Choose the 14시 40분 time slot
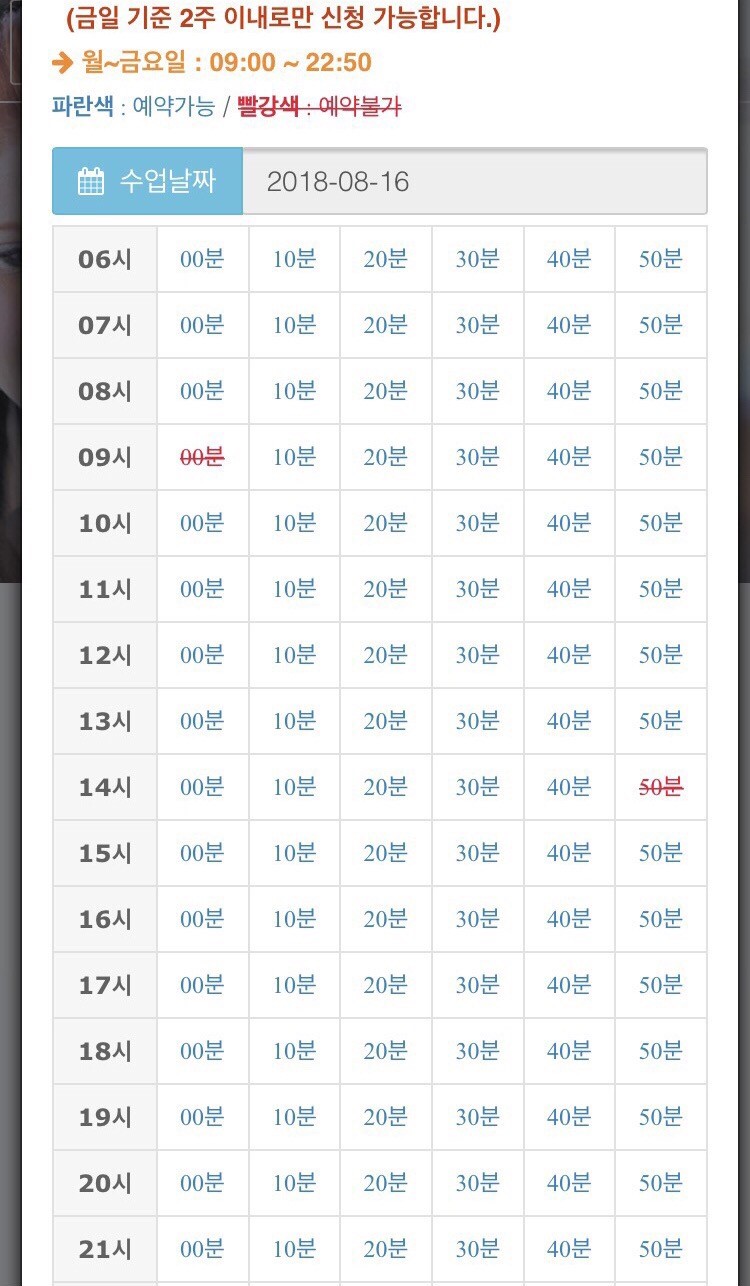 [x=569, y=787]
